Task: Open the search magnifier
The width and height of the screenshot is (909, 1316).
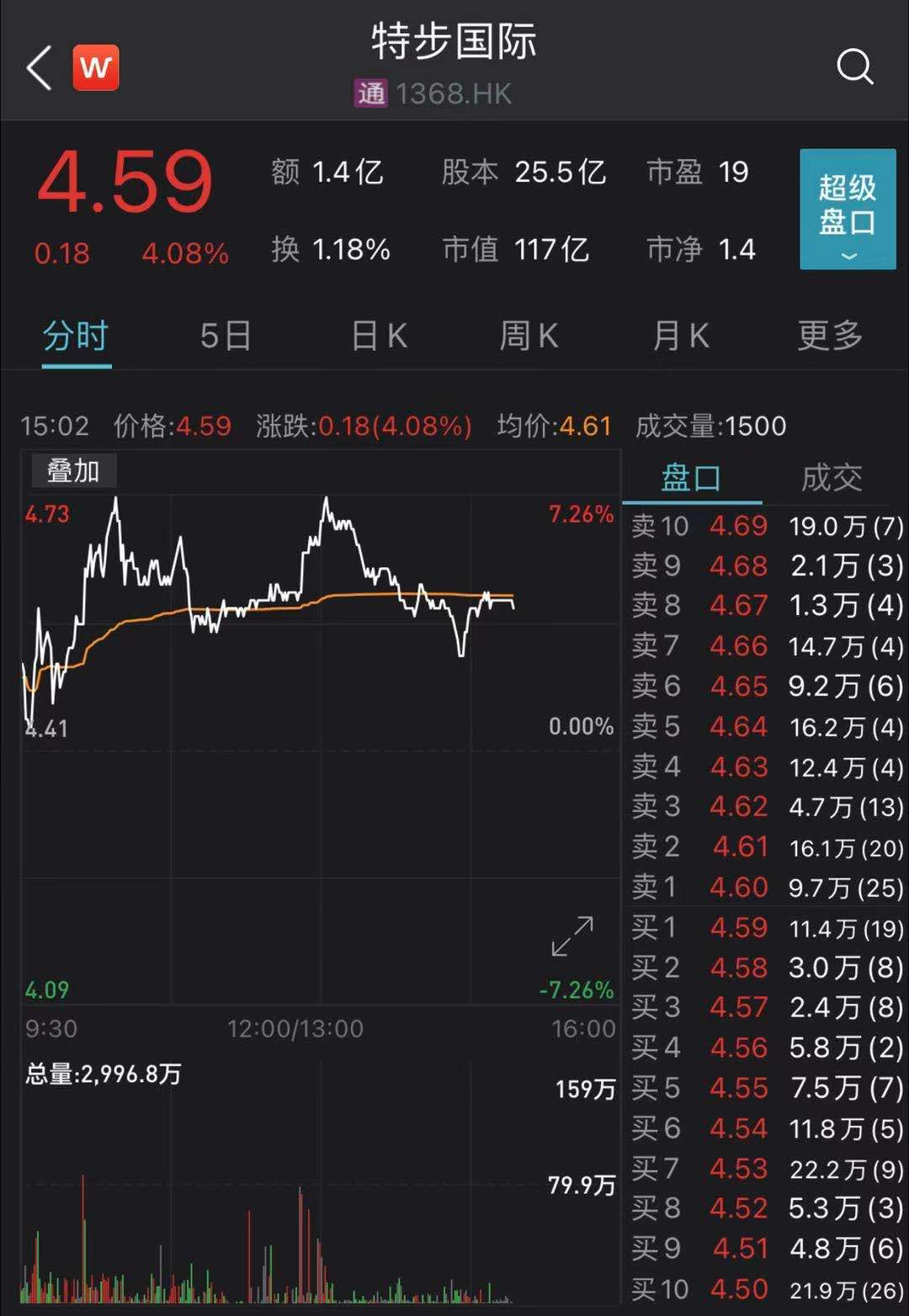Action: 854,66
